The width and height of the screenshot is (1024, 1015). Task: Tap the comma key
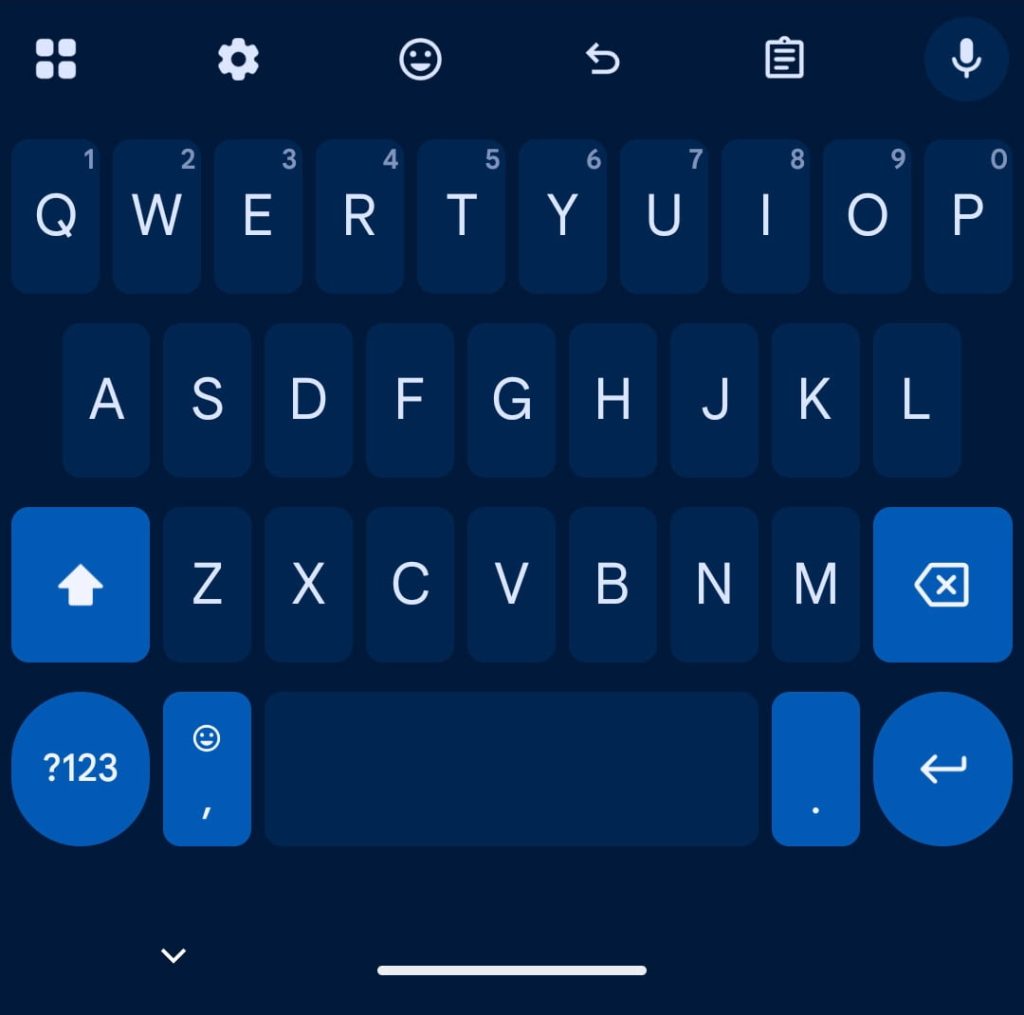pyautogui.click(x=207, y=768)
